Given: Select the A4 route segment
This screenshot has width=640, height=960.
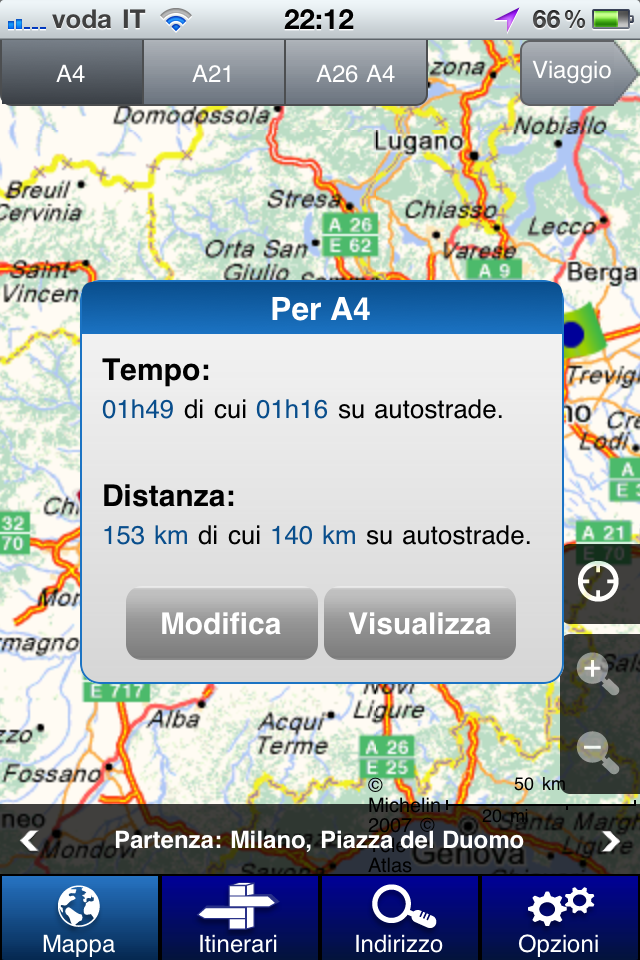Looking at the screenshot, I should (71, 73).
